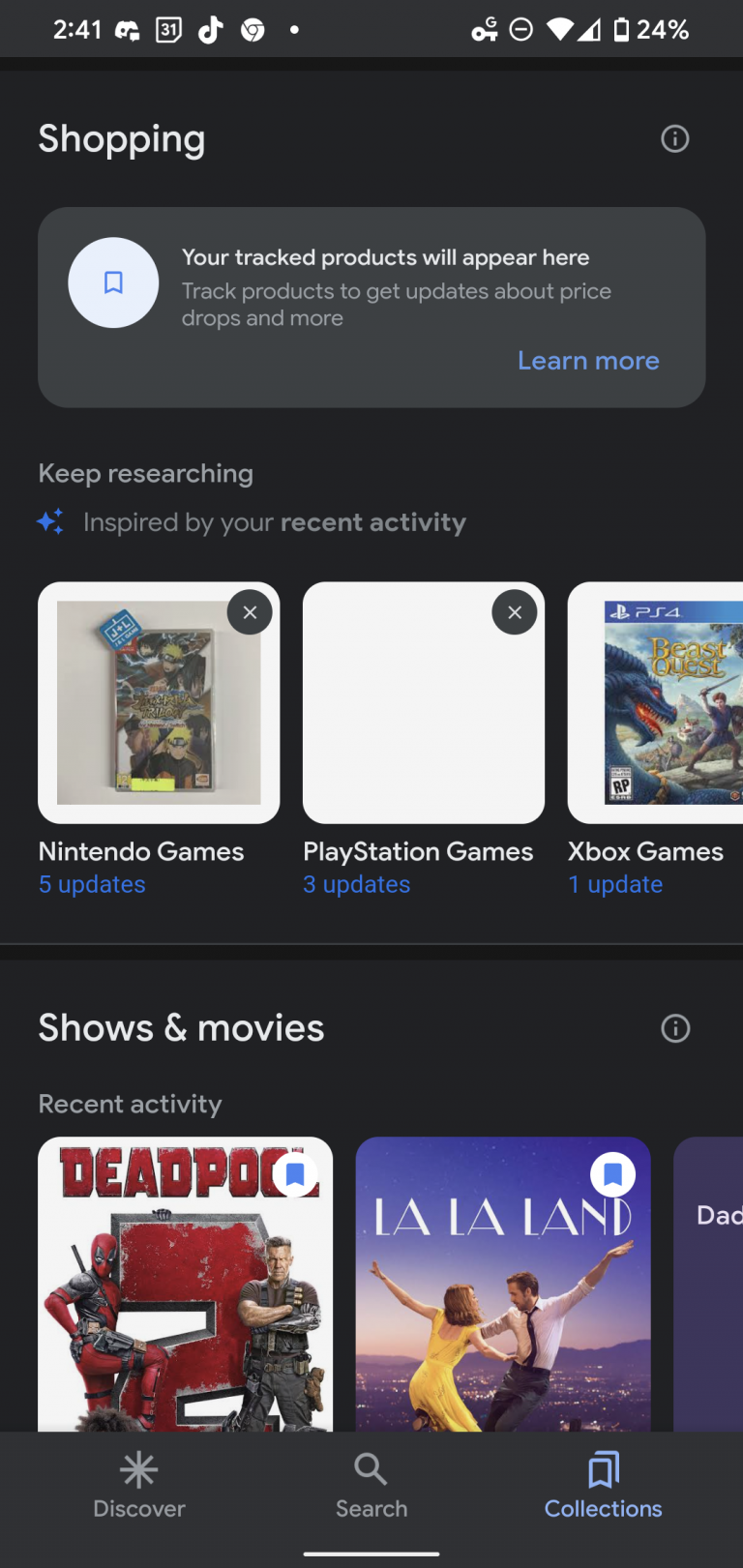743x1568 pixels.
Task: Toggle the bookmark on Deadpool 2 poster
Action: [x=295, y=1173]
